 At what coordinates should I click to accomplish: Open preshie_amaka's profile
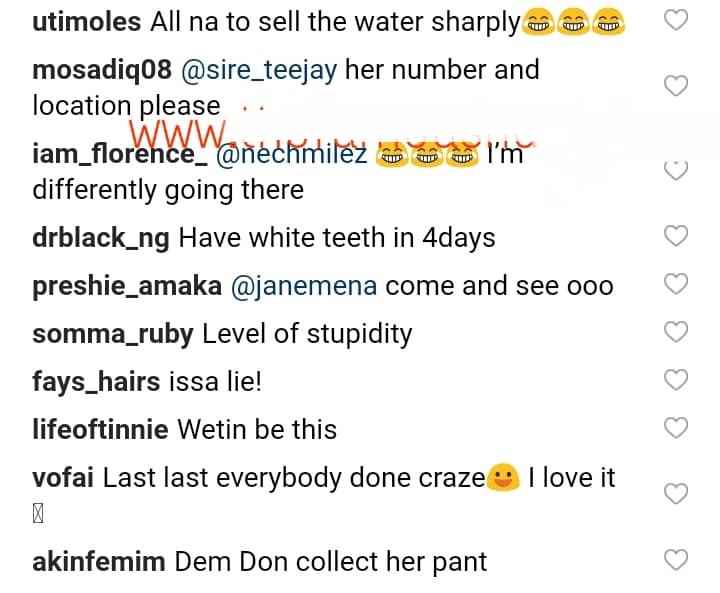point(127,285)
